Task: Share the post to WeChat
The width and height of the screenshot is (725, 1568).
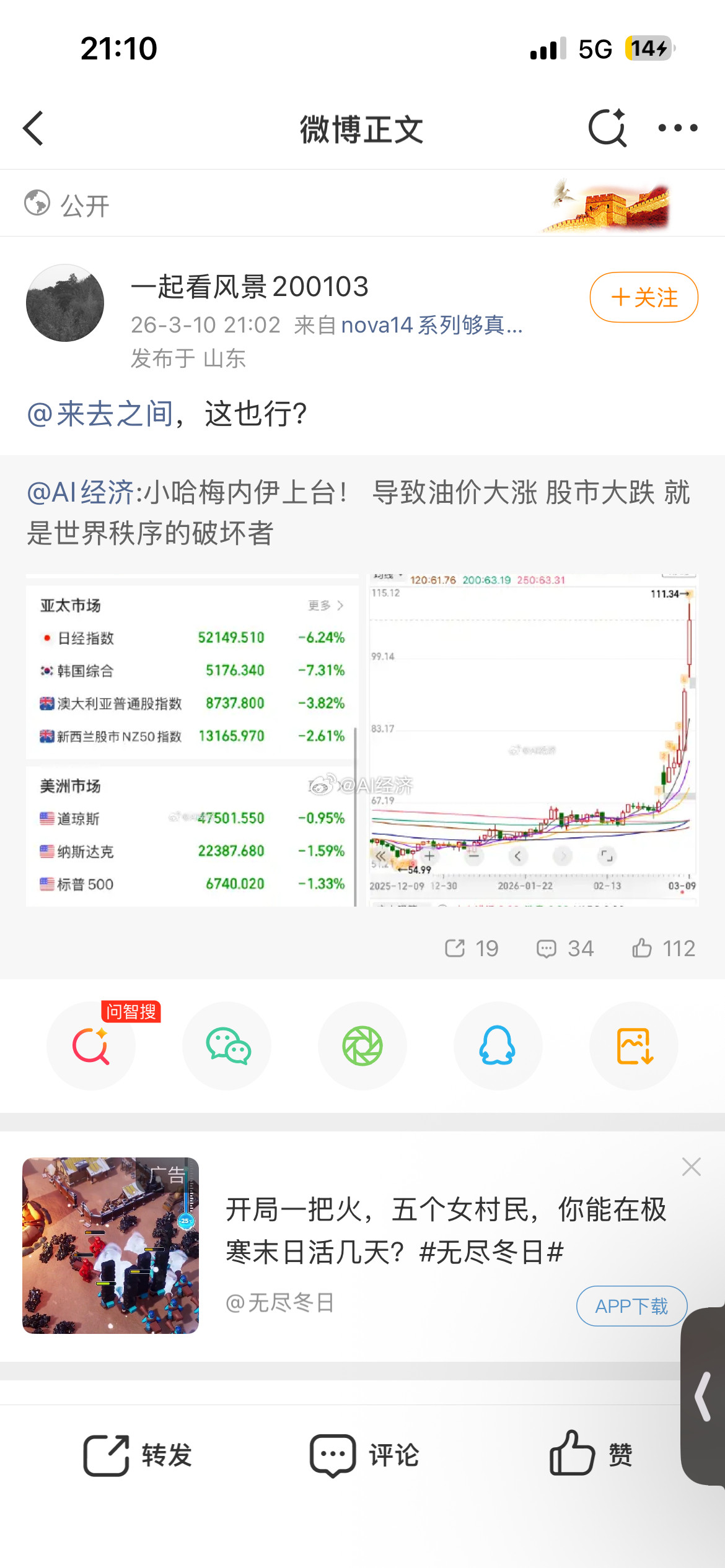Action: tap(227, 1045)
